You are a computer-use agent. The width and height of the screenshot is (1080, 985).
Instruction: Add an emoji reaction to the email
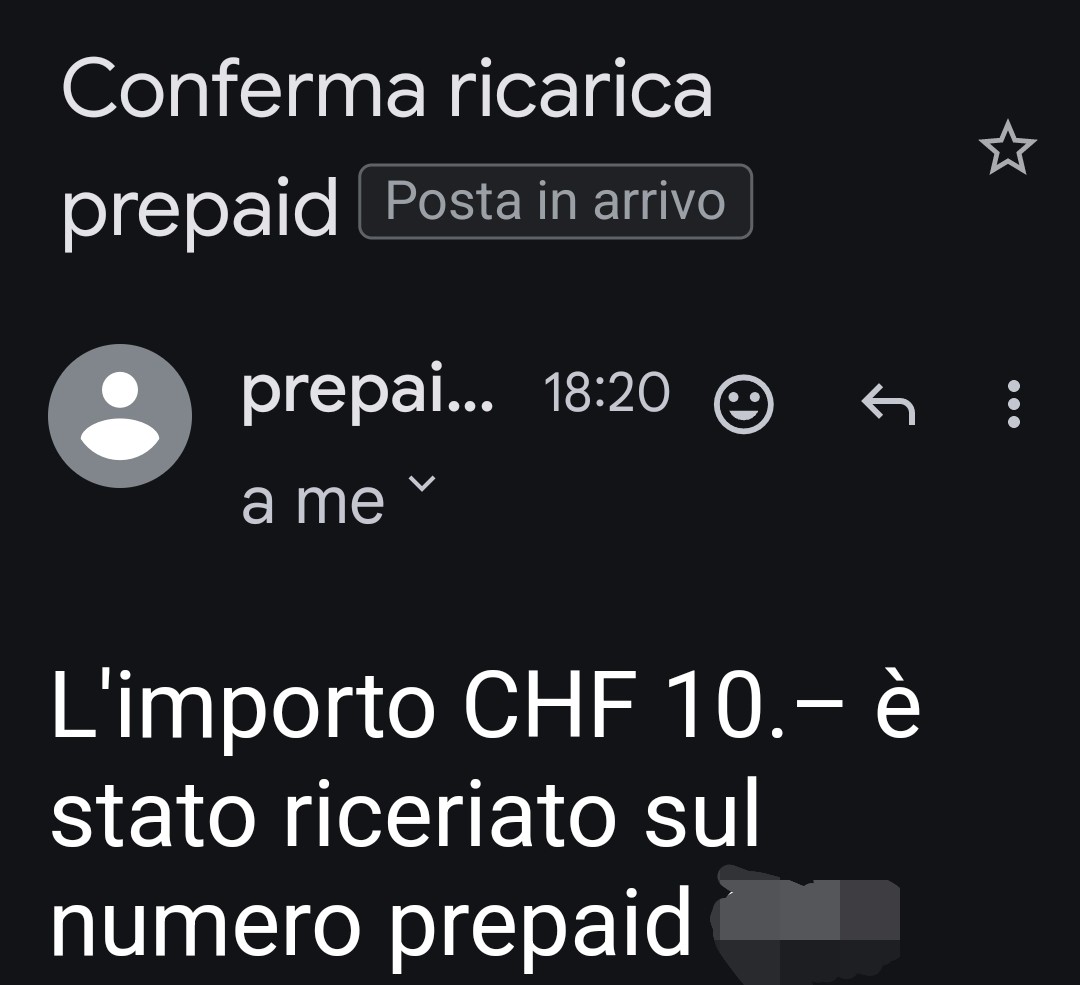click(x=743, y=404)
